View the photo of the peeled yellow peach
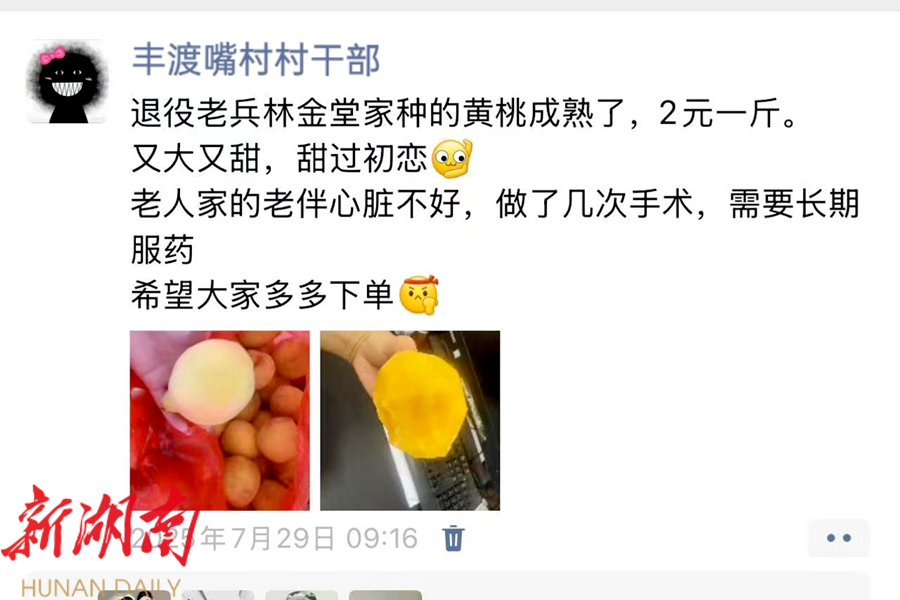The height and width of the screenshot is (600, 900). 410,420
